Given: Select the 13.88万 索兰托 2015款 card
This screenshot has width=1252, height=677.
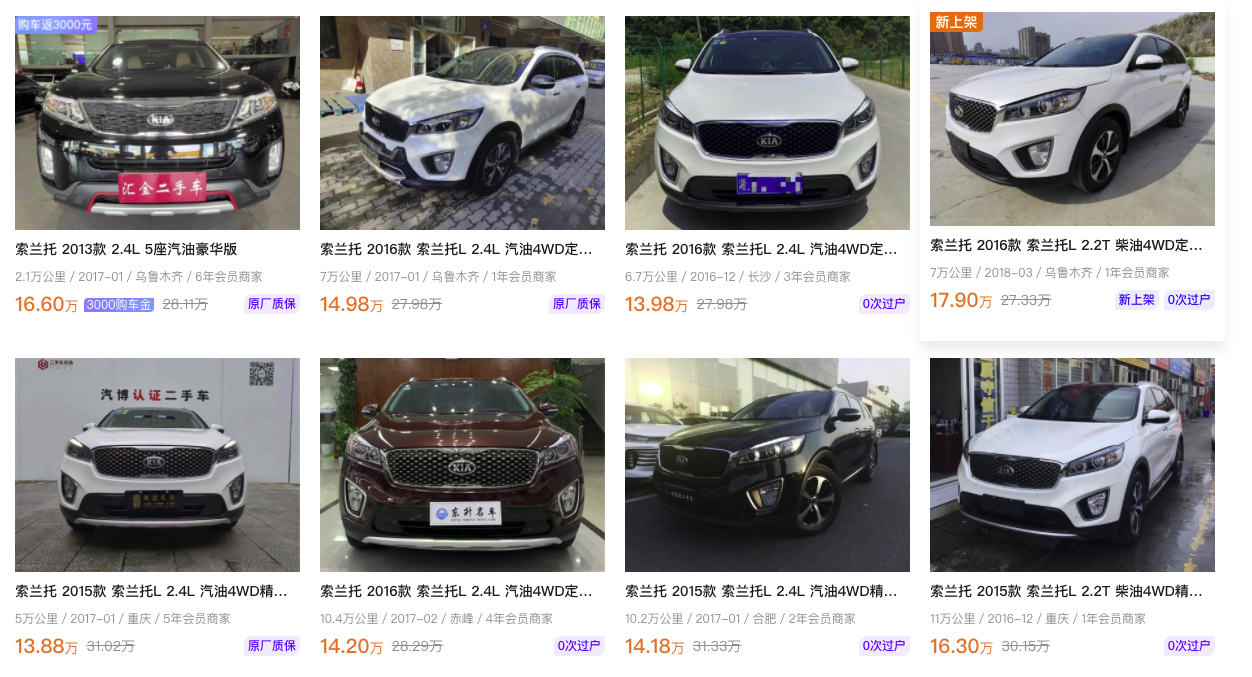Looking at the screenshot, I should tap(157, 465).
